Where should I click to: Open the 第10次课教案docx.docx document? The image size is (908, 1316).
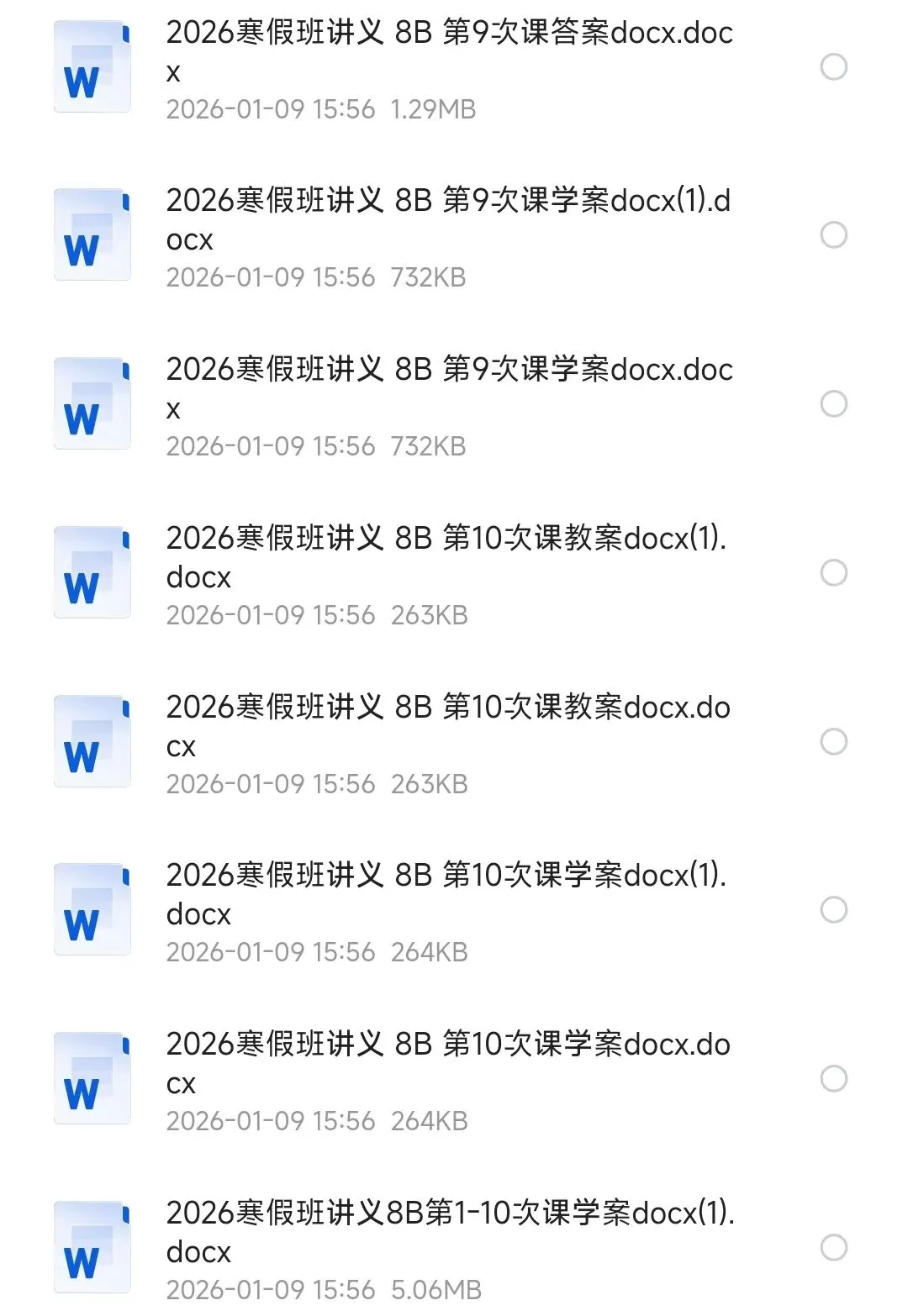coord(449,726)
